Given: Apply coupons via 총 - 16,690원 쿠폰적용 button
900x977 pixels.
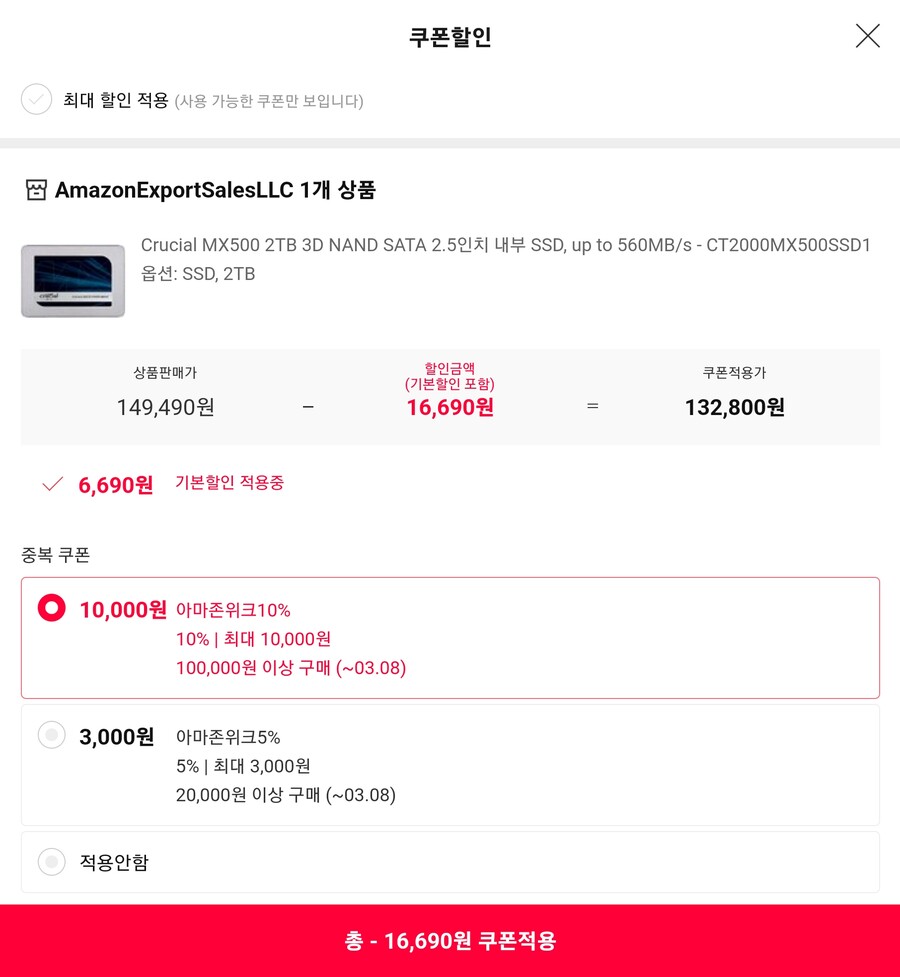Looking at the screenshot, I should point(450,941).
